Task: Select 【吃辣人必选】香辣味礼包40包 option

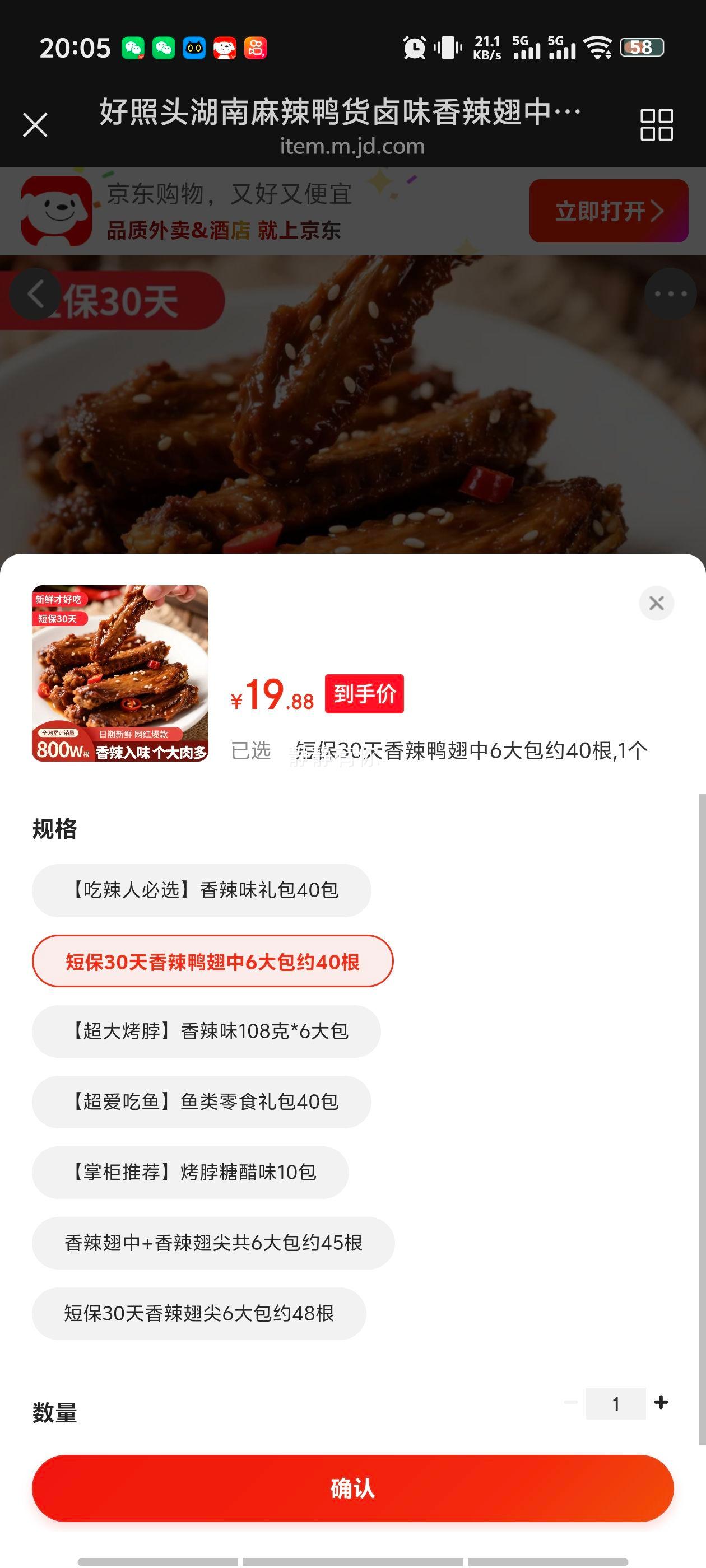Action: 202,890
